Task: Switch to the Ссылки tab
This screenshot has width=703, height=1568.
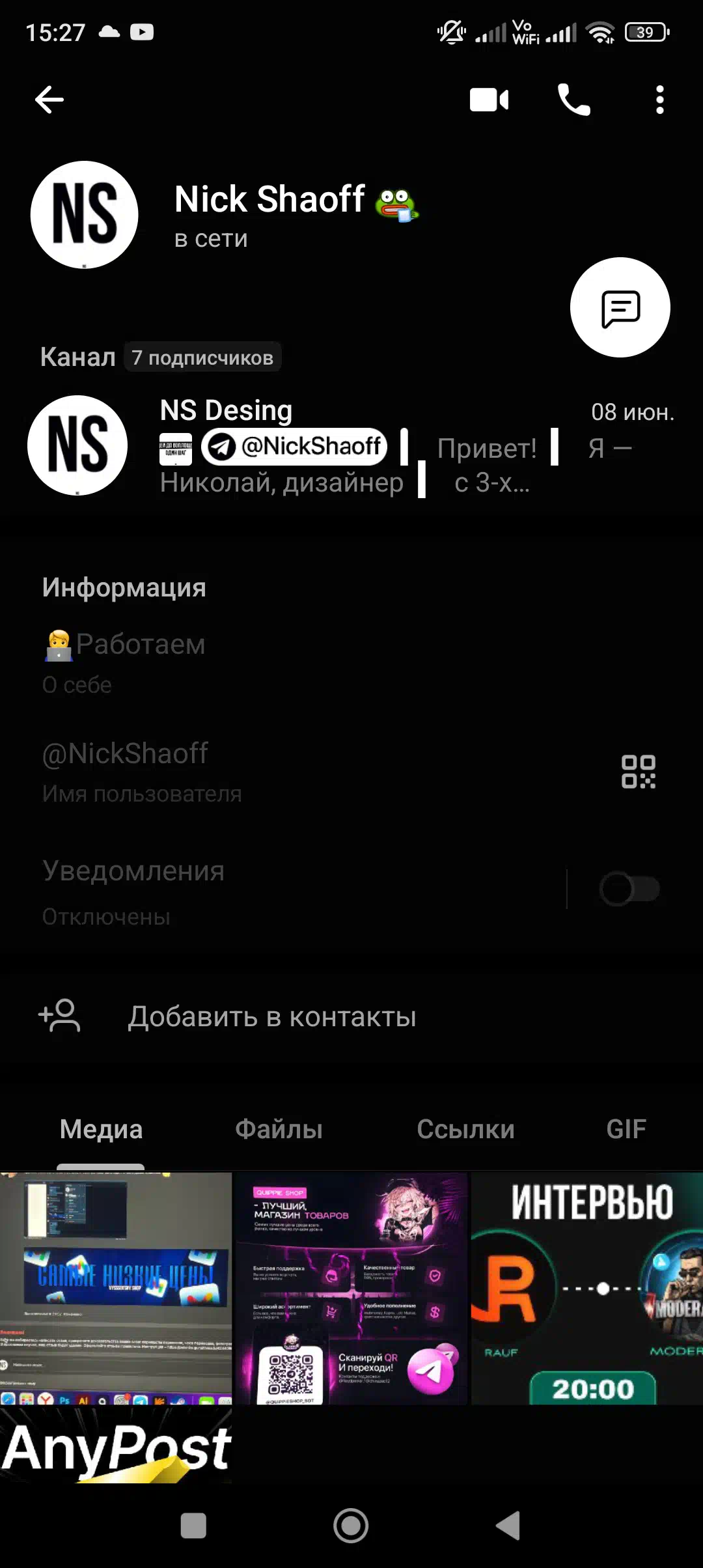Action: [x=465, y=1130]
